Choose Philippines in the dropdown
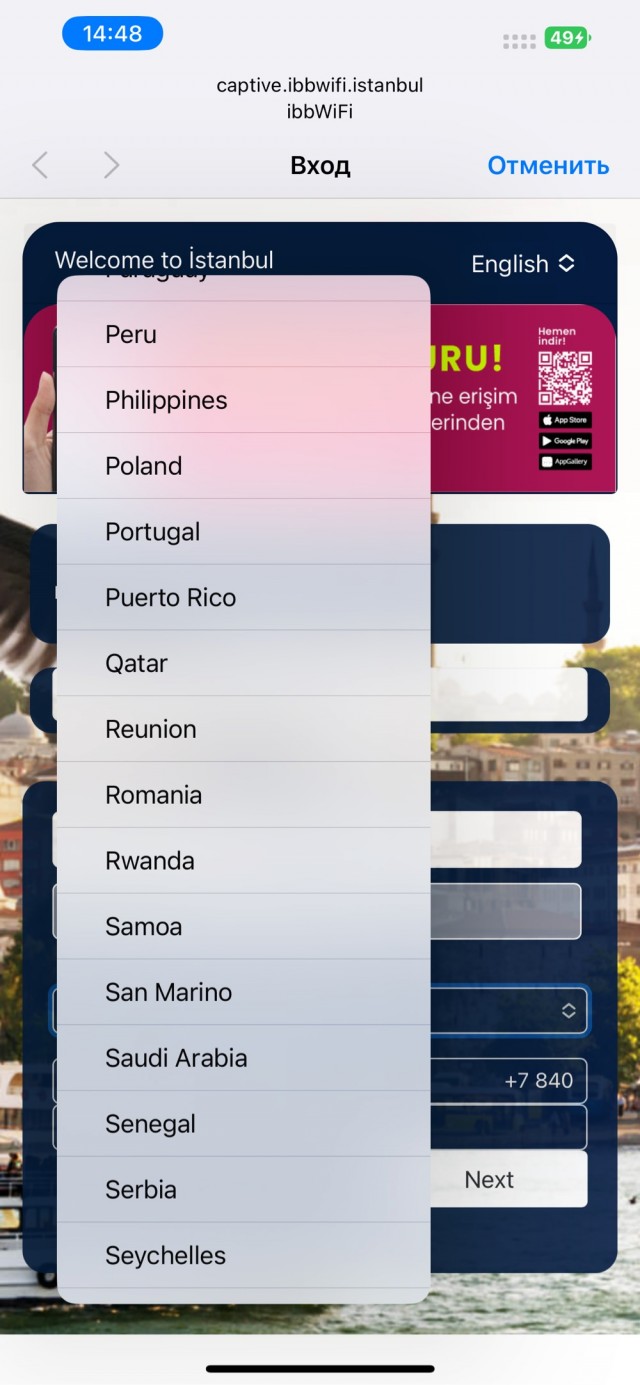Image resolution: width=640 pixels, height=1385 pixels. [x=243, y=400]
